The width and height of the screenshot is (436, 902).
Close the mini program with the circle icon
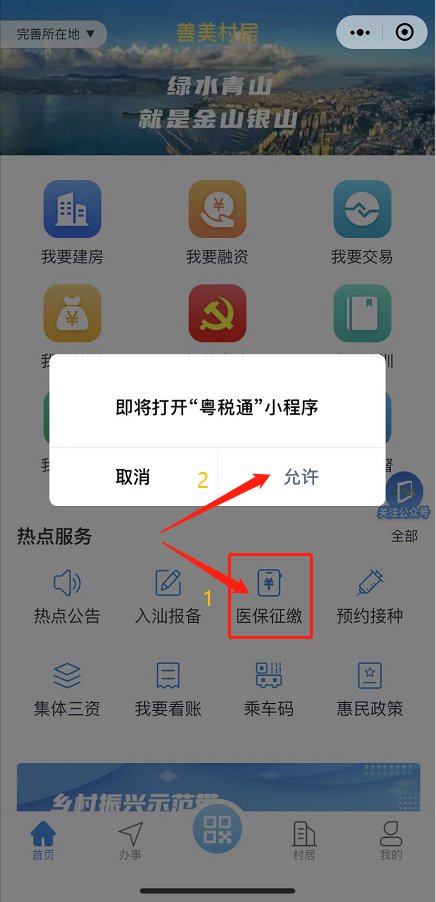tap(405, 32)
